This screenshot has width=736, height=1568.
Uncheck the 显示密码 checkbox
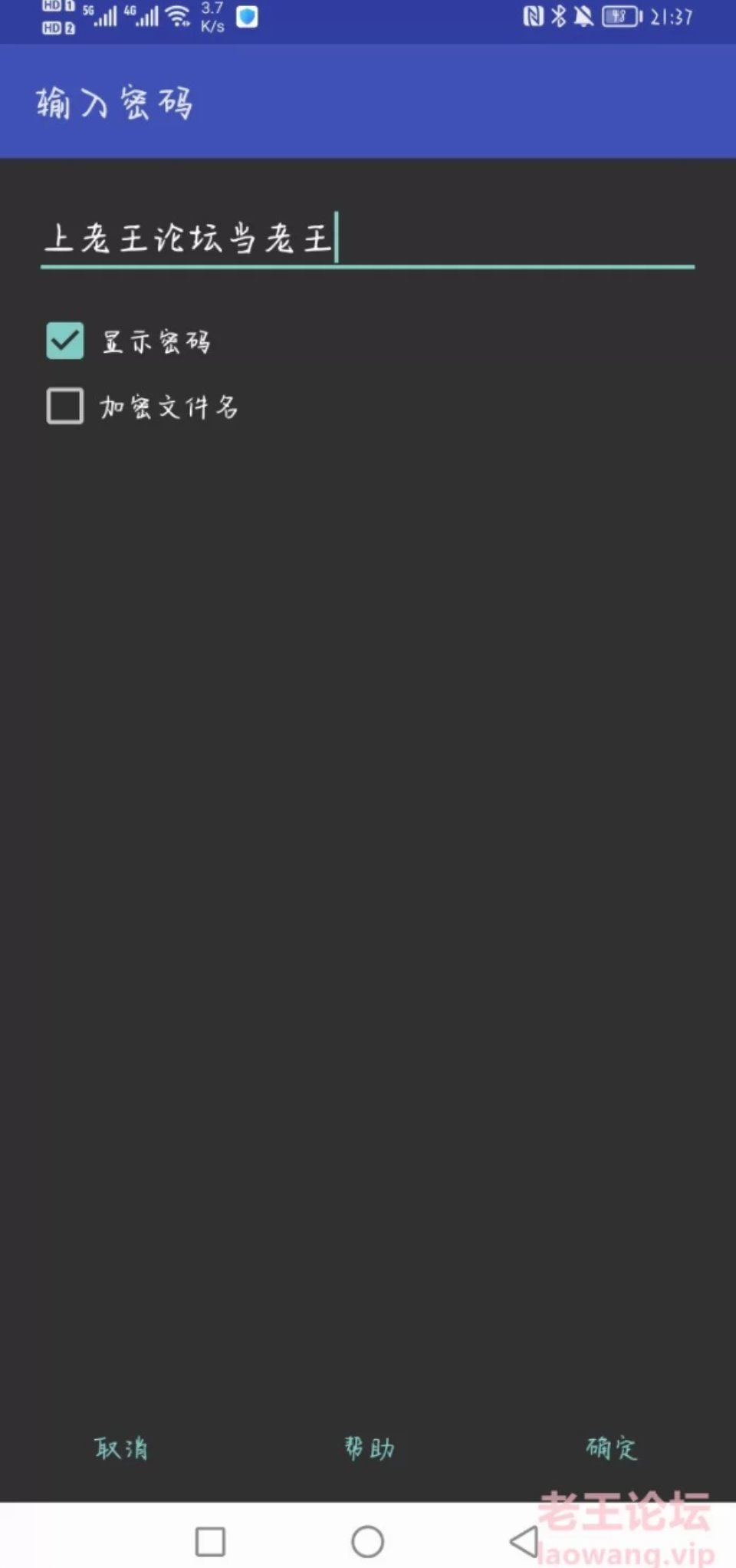(x=65, y=341)
